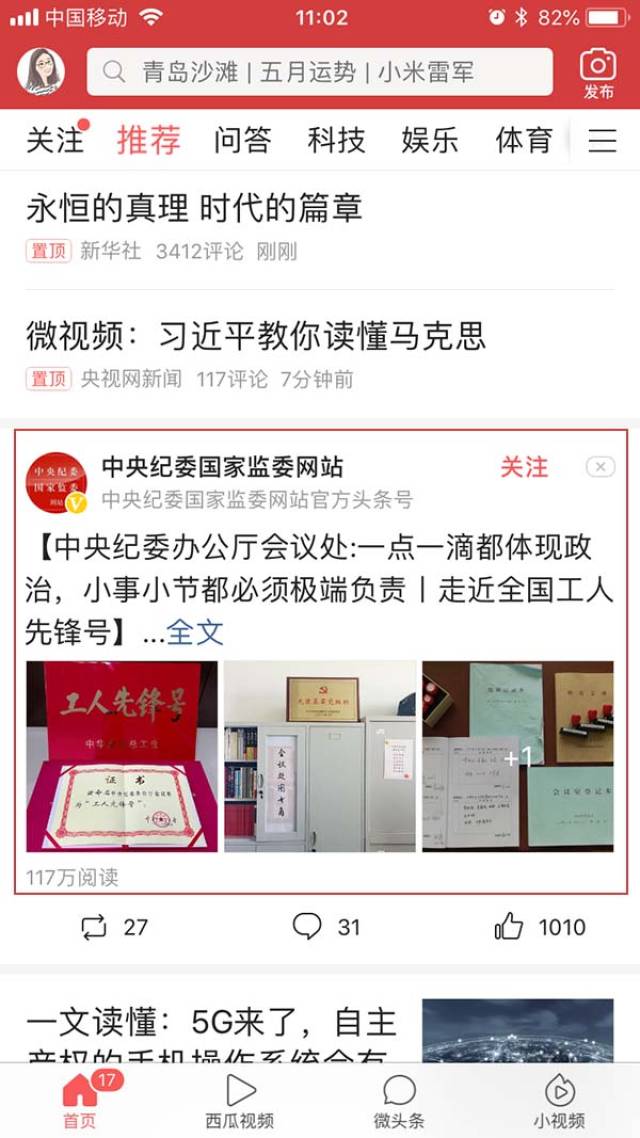
Task: Switch to the 问答 tab
Action: pyautogui.click(x=242, y=139)
